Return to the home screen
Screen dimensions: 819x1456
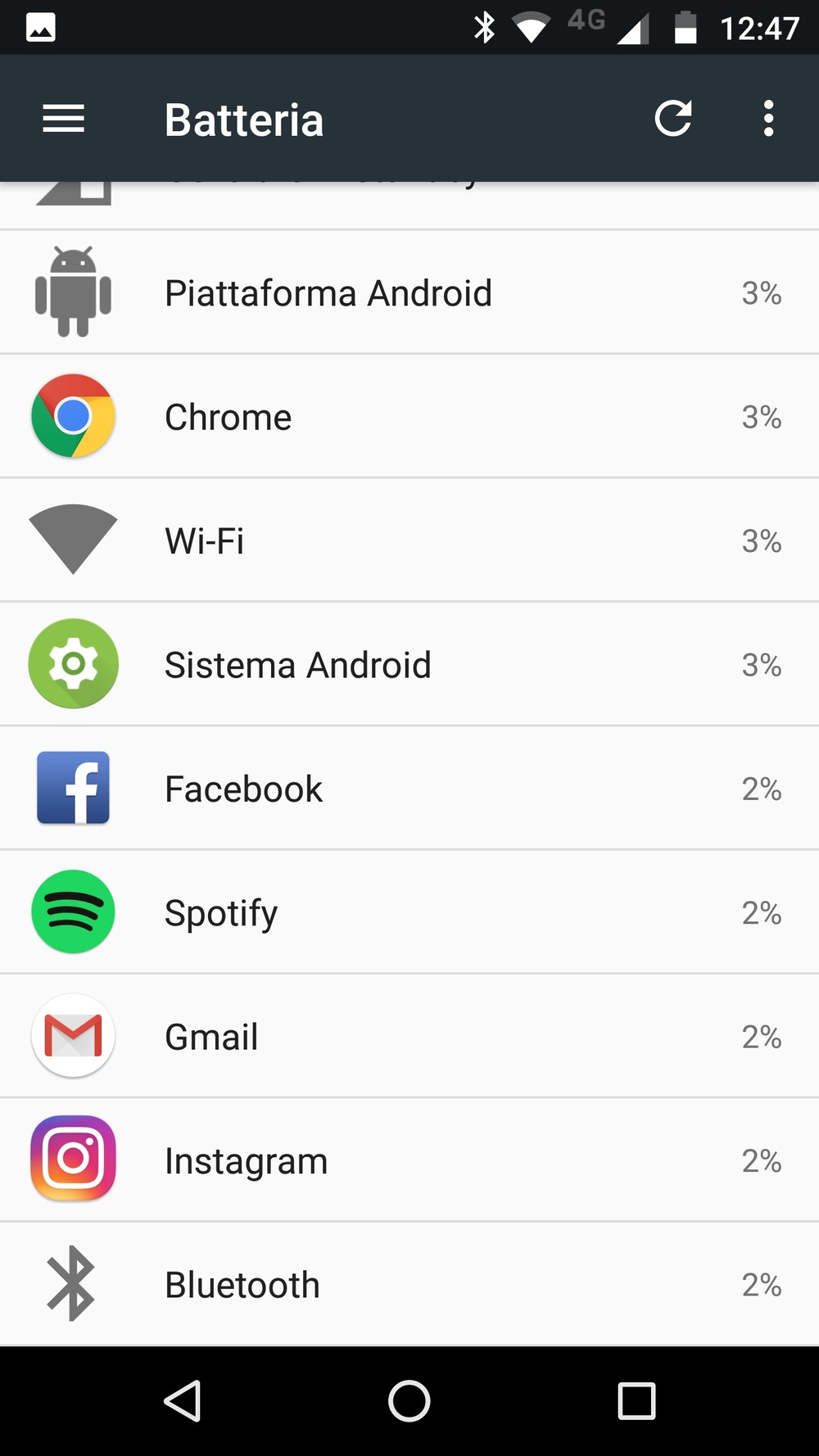tap(409, 1400)
